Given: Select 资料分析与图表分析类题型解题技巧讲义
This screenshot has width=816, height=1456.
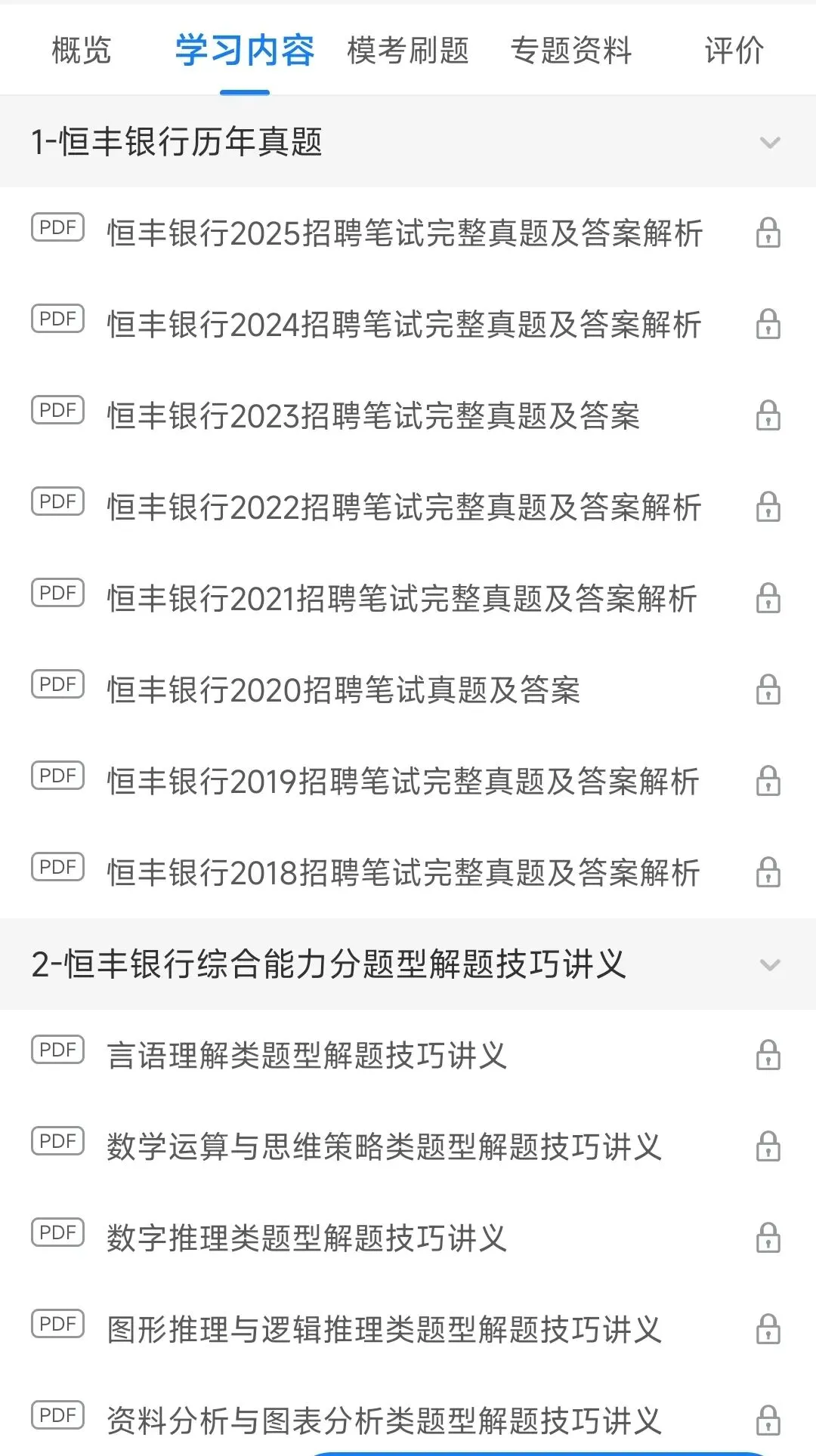Looking at the screenshot, I should pyautogui.click(x=408, y=1420).
